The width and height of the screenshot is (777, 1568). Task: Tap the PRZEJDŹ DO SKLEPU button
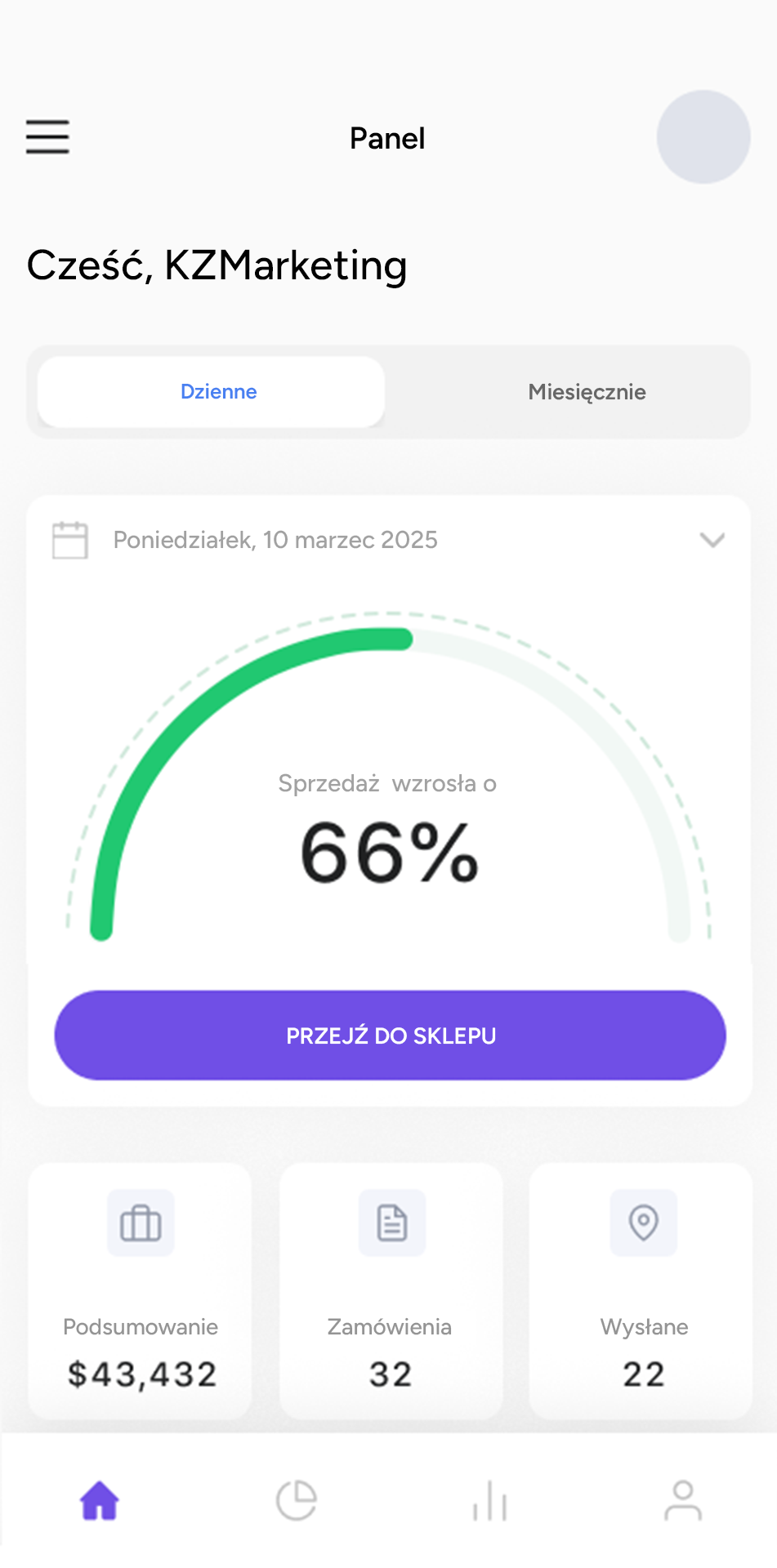click(x=390, y=1036)
